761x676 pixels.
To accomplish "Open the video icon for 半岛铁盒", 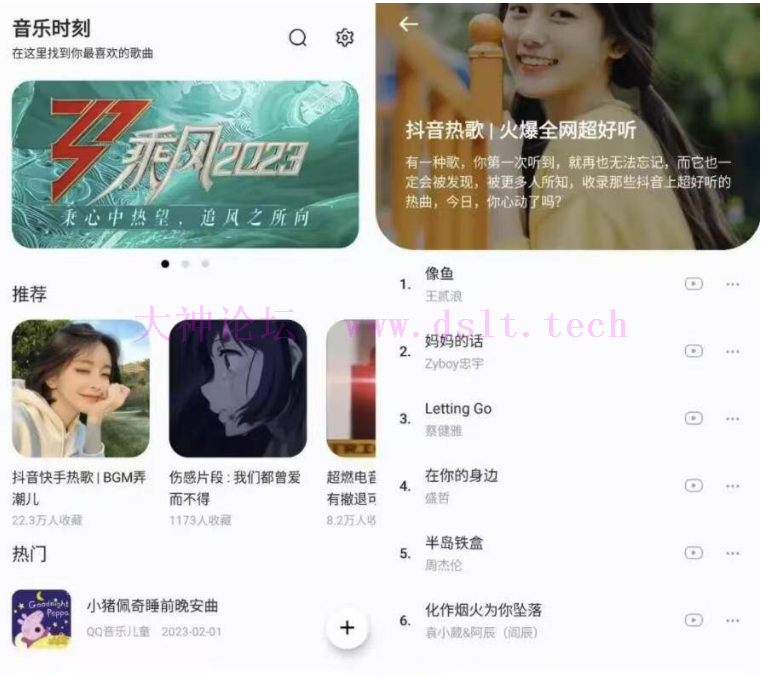I will click(x=693, y=553).
